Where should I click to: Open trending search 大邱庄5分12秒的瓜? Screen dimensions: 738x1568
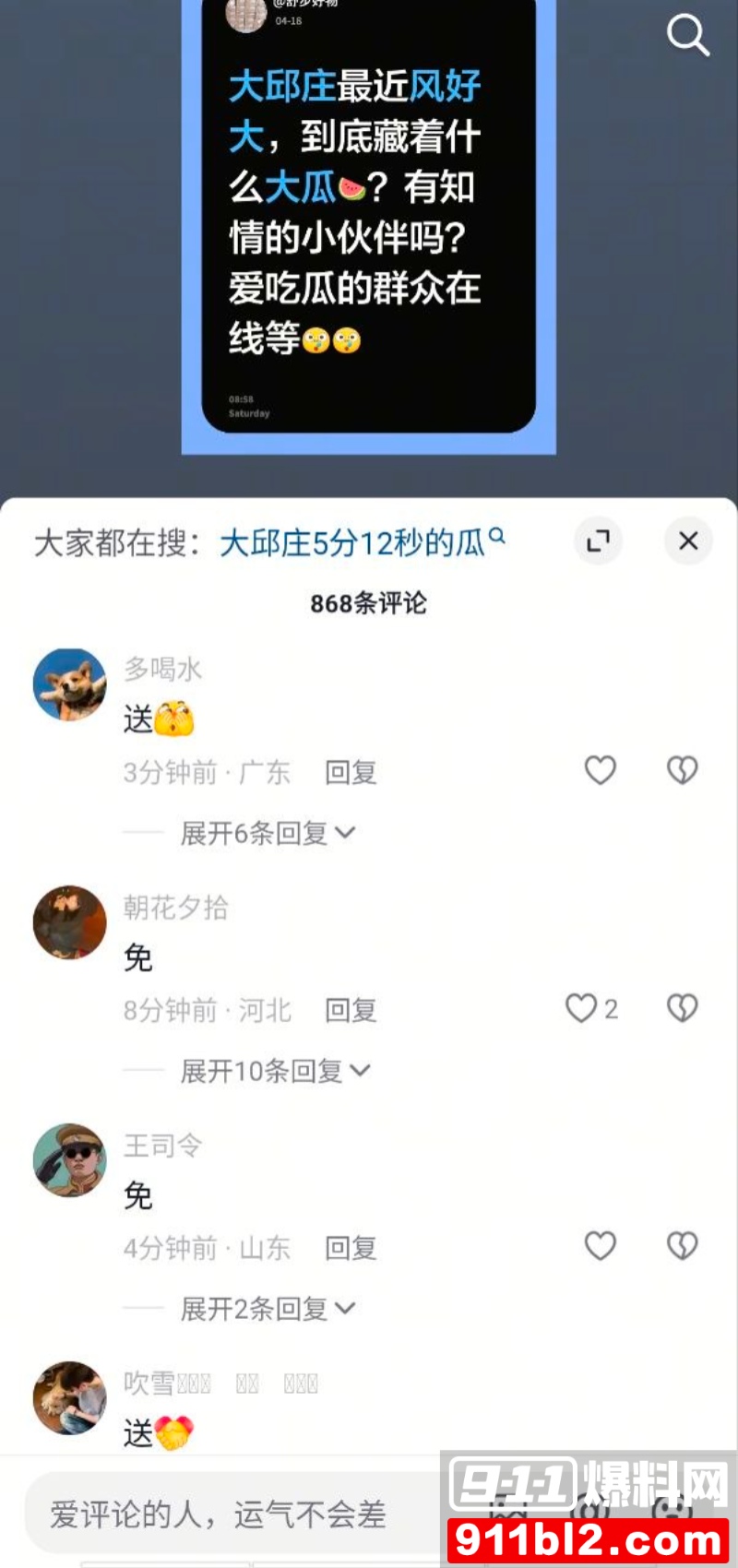[x=355, y=541]
